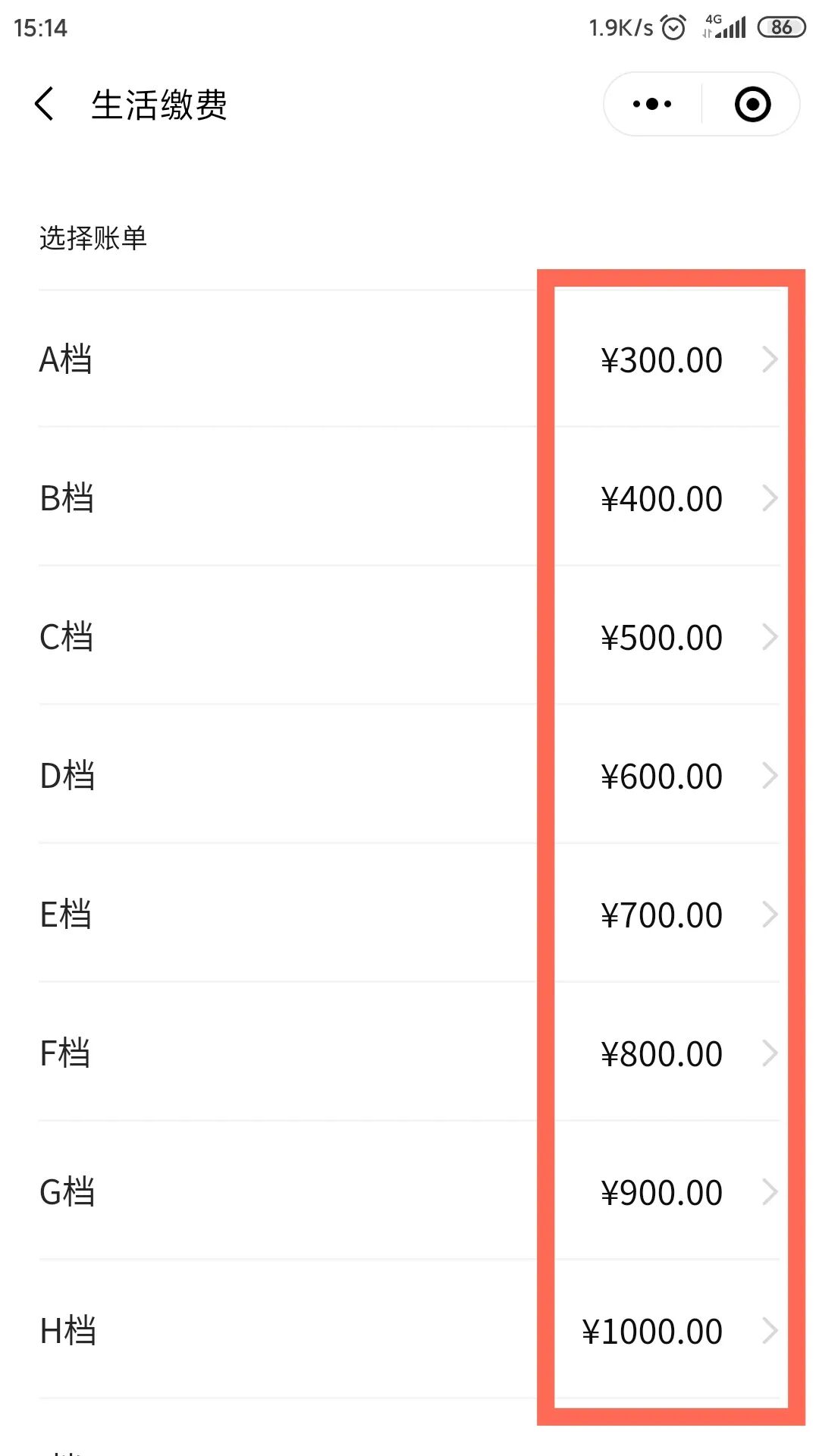Image resolution: width=819 pixels, height=1456 pixels.
Task: Open the G档 ¥900.00 bill
Action: [x=409, y=1192]
